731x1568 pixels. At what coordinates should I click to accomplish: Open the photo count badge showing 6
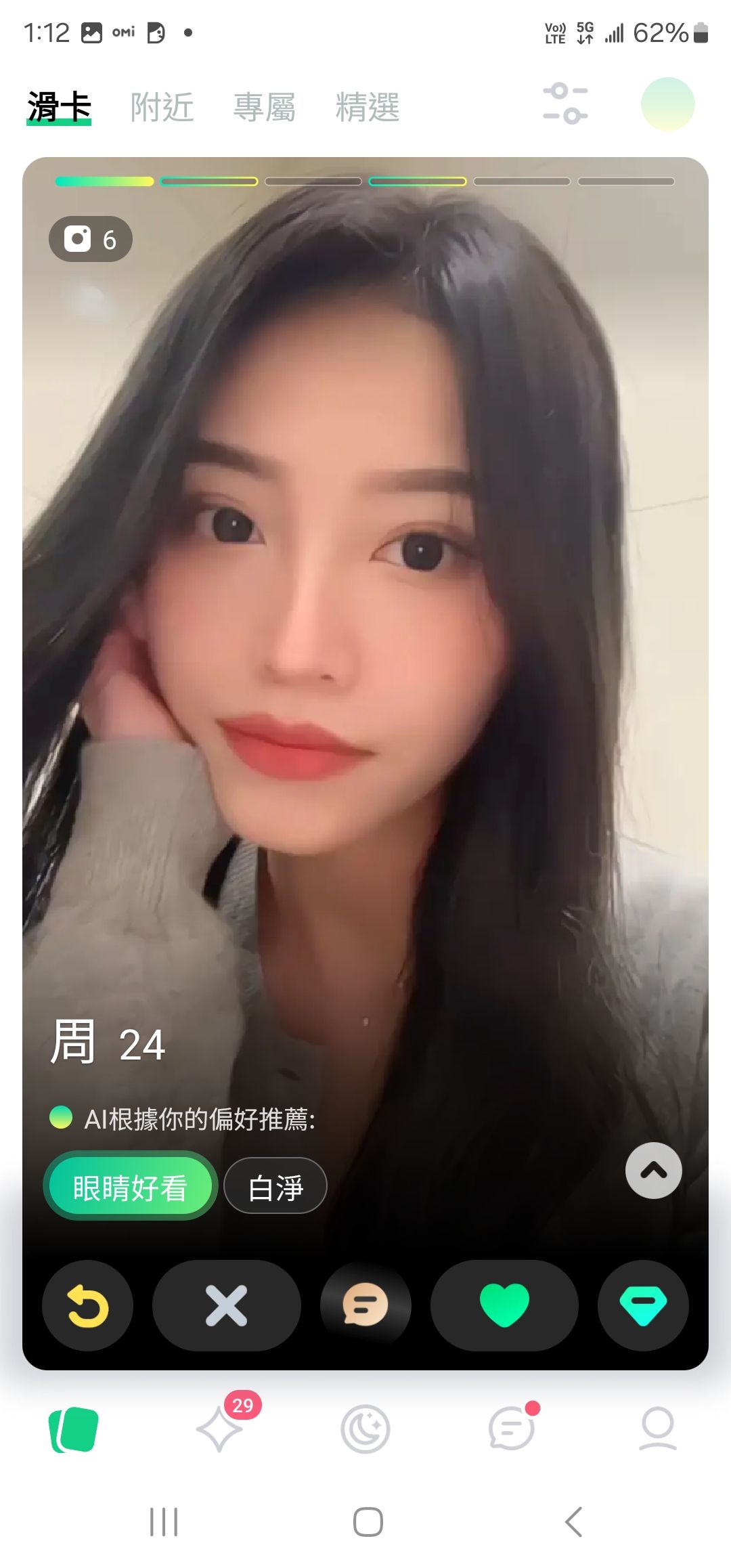coord(91,239)
